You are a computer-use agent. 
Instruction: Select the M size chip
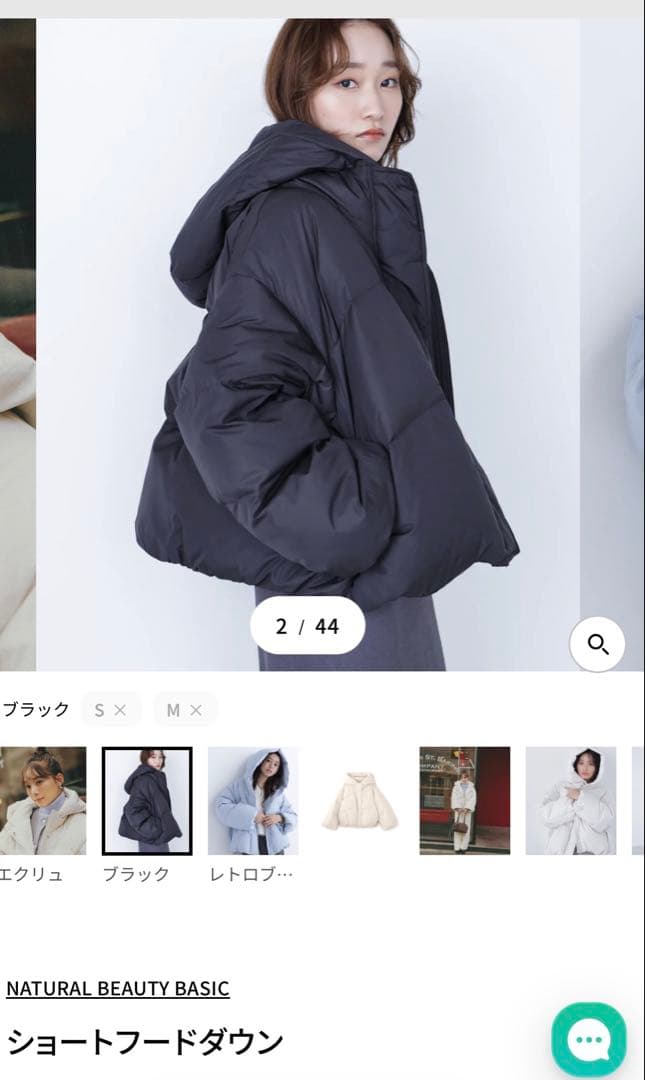184,710
